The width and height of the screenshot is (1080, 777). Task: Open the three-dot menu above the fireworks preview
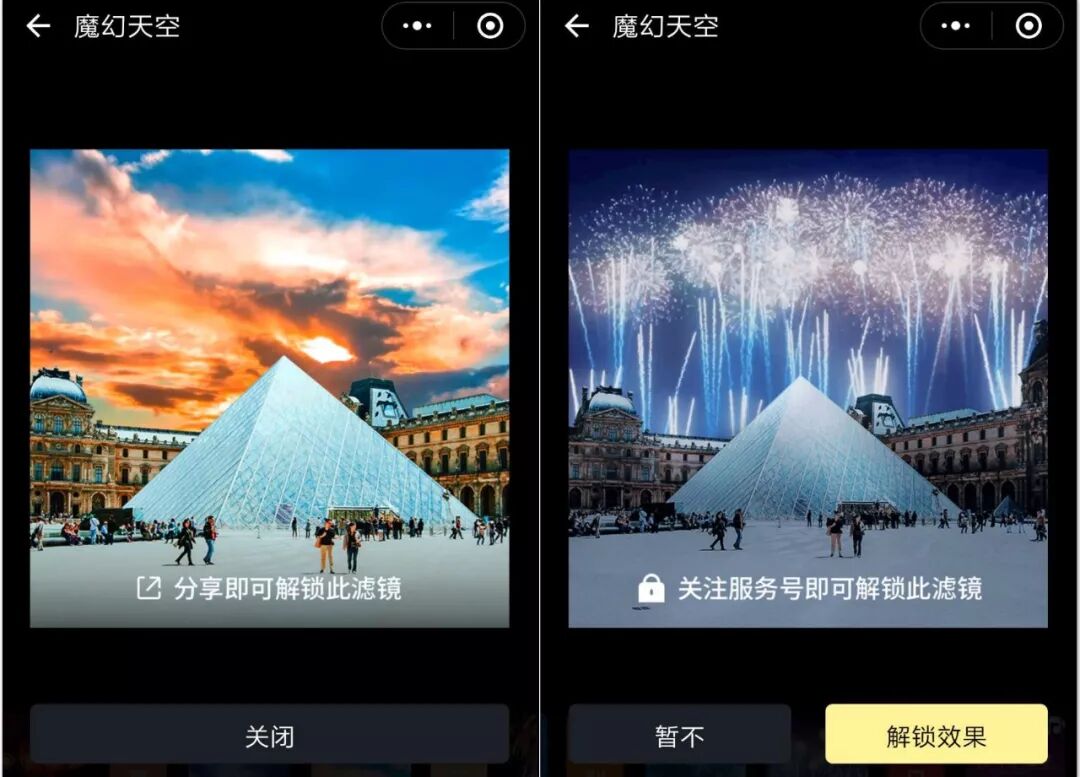pyautogui.click(x=955, y=26)
